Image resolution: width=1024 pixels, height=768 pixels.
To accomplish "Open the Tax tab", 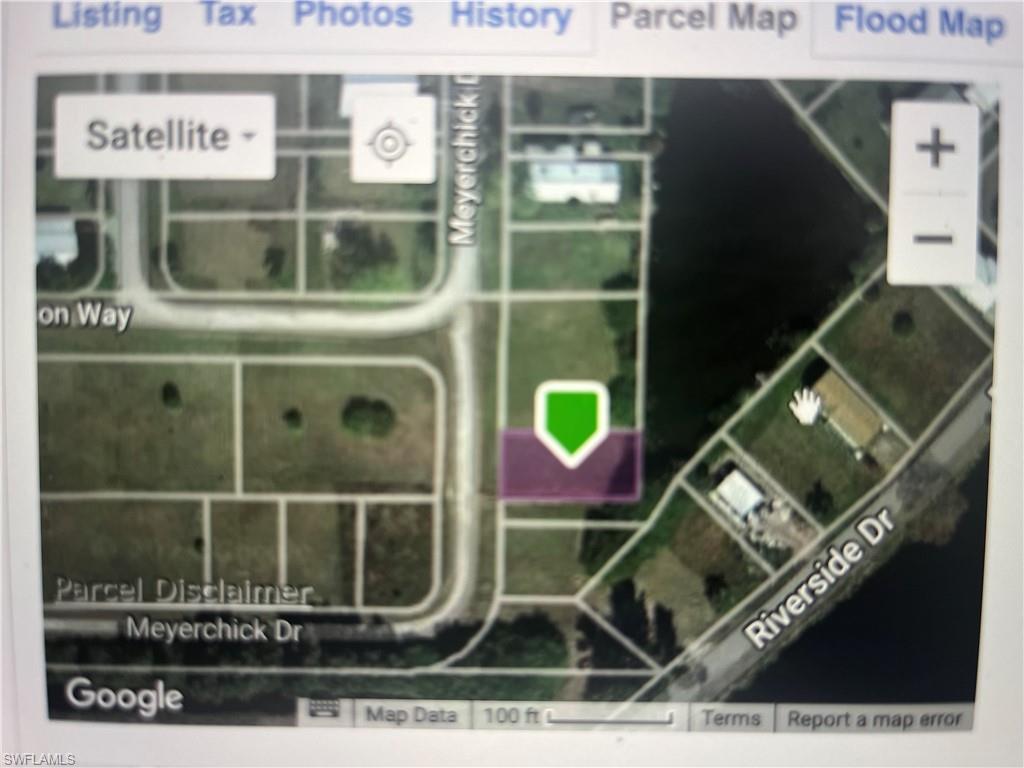I will (228, 14).
